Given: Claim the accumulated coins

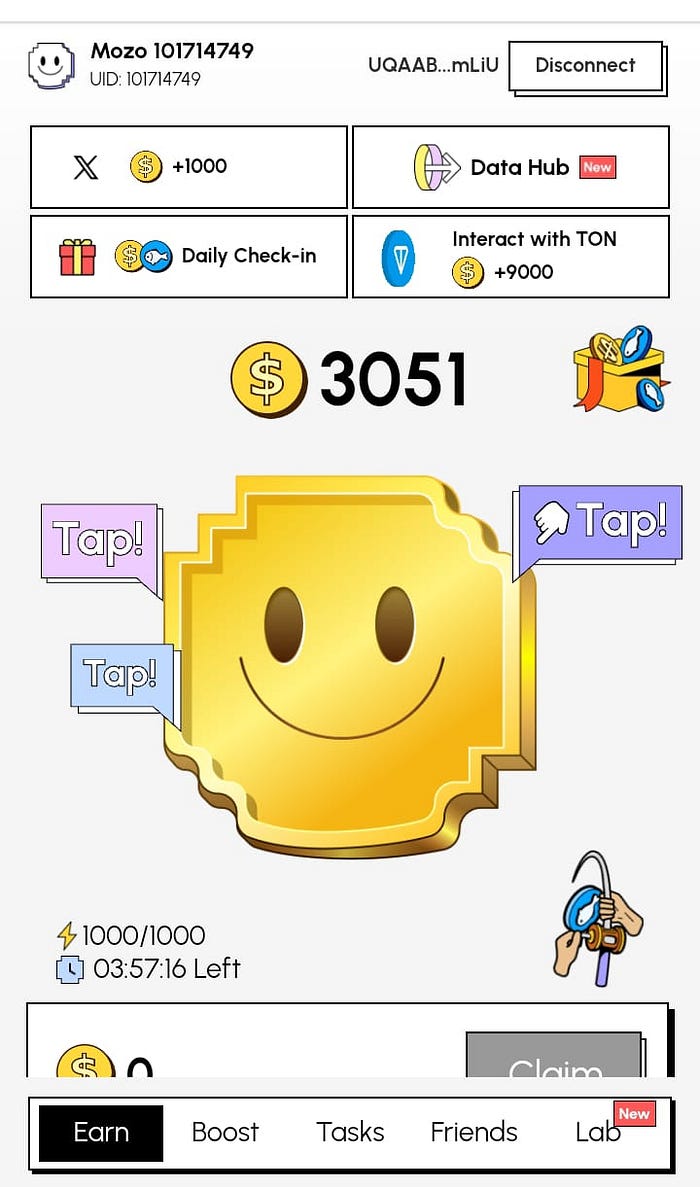Looking at the screenshot, I should pyautogui.click(x=553, y=1060).
